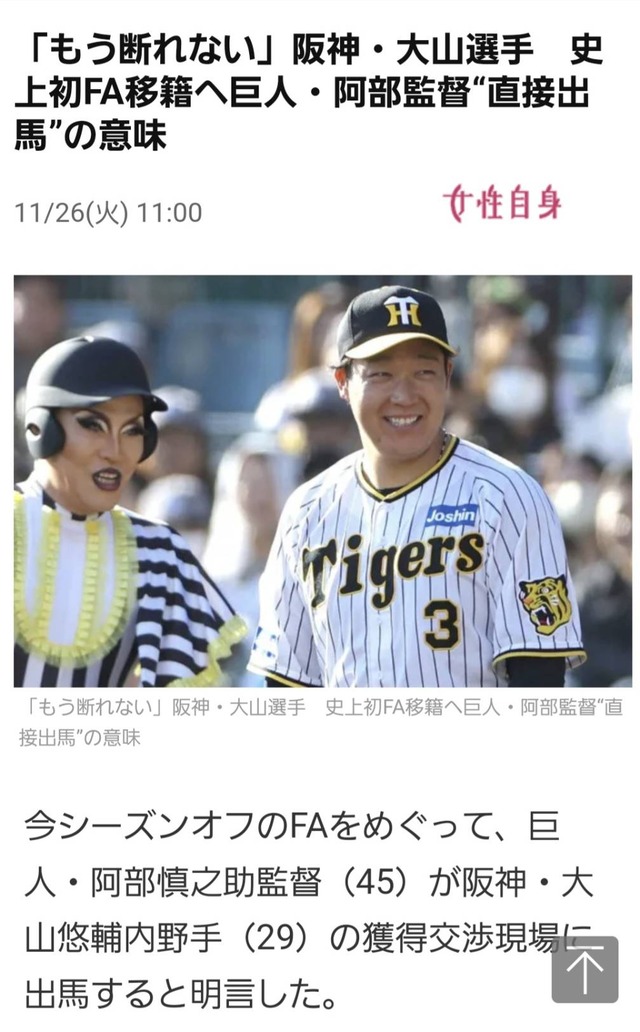This screenshot has width=640, height=1032.
Task: Open the article photo of the Tigers player
Action: point(322,481)
